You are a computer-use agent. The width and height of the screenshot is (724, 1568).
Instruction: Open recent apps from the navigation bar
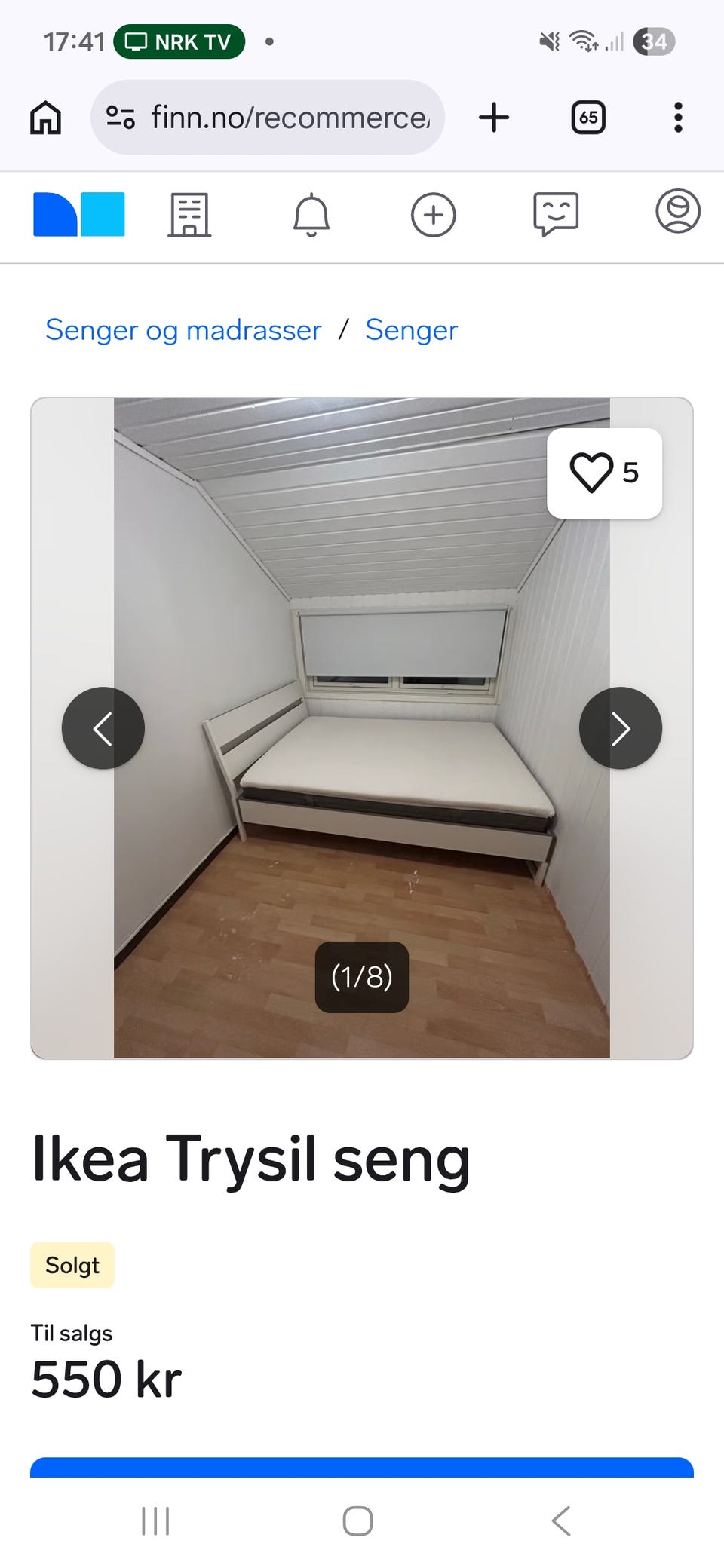tap(155, 1521)
